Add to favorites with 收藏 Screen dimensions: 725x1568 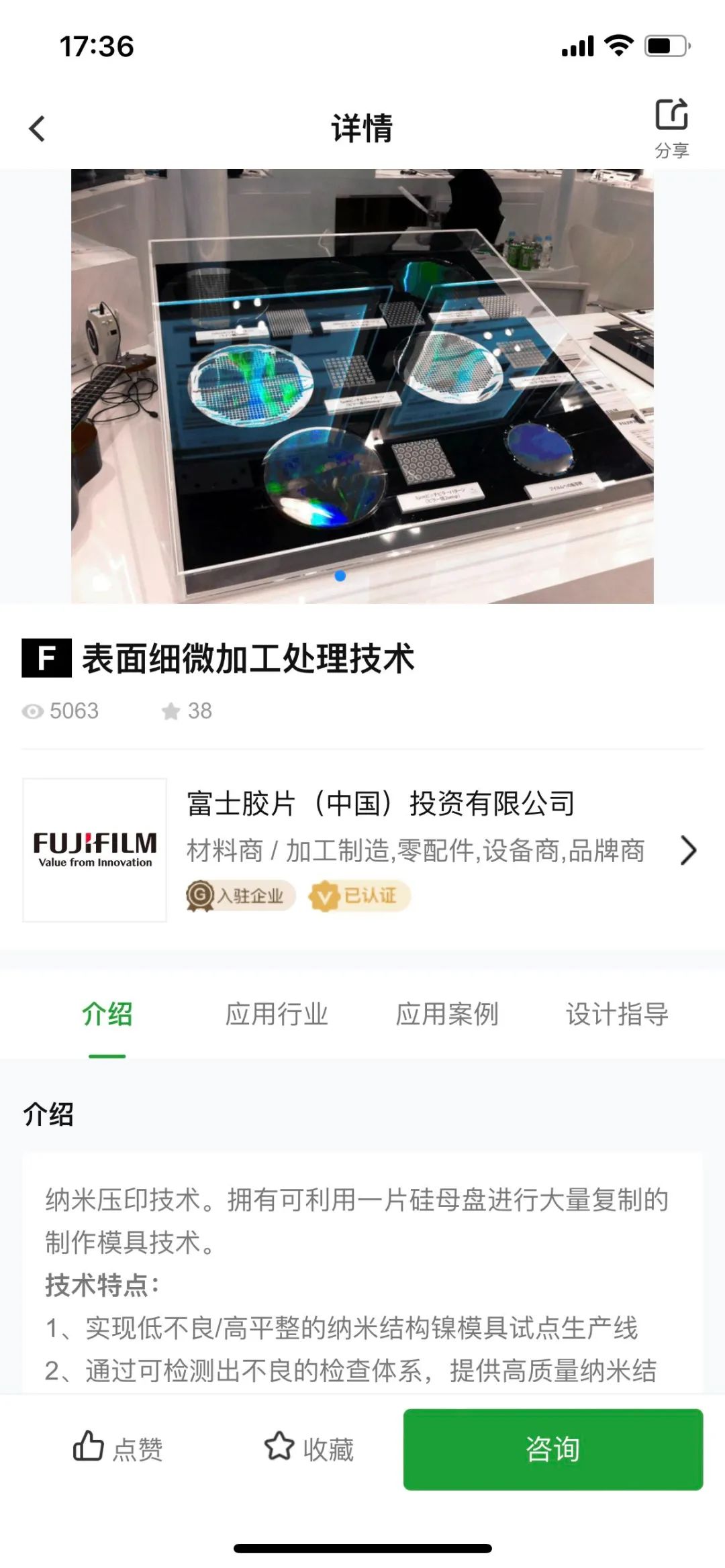[x=309, y=1449]
